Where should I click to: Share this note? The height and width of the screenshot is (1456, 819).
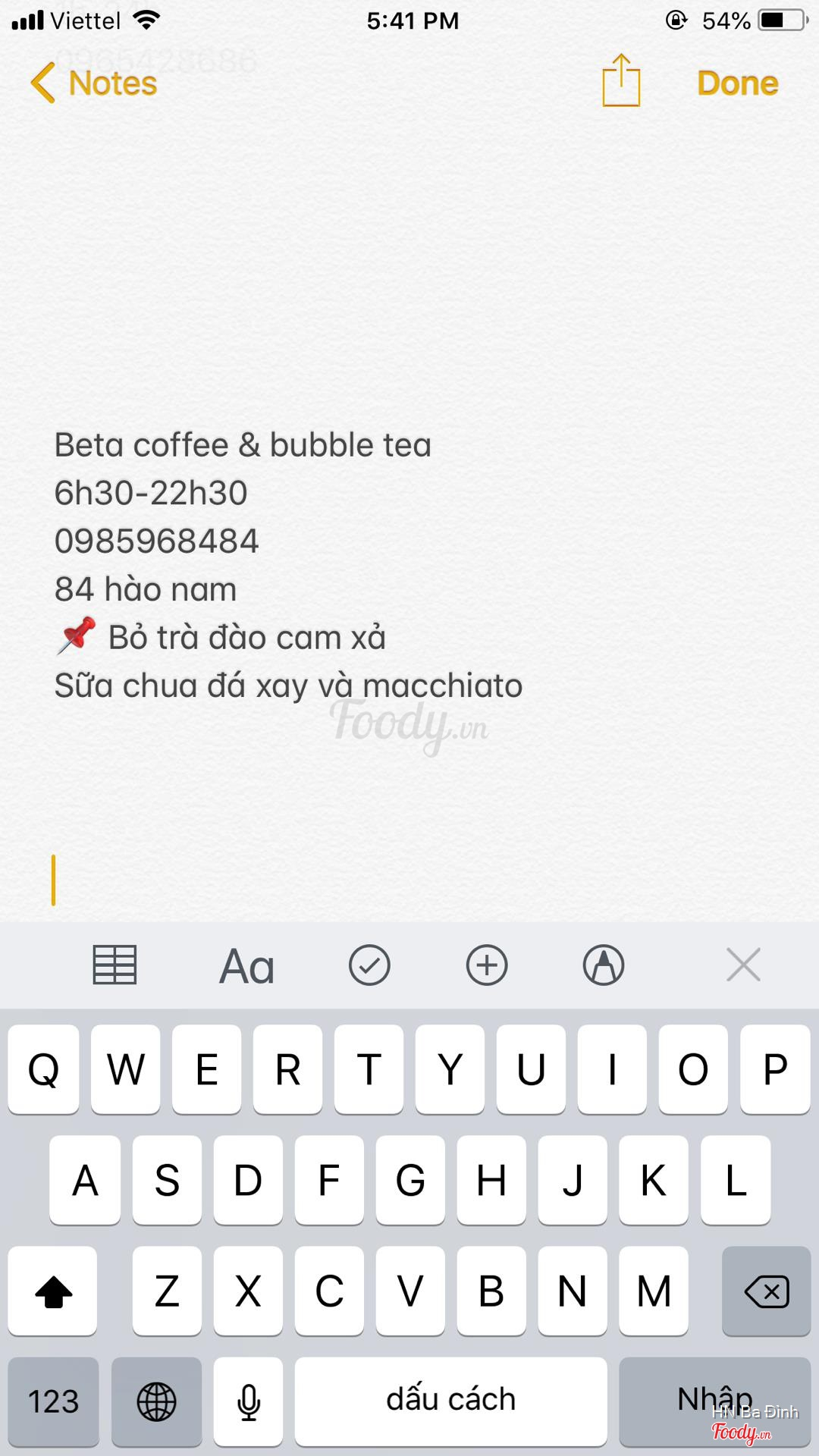point(621,81)
